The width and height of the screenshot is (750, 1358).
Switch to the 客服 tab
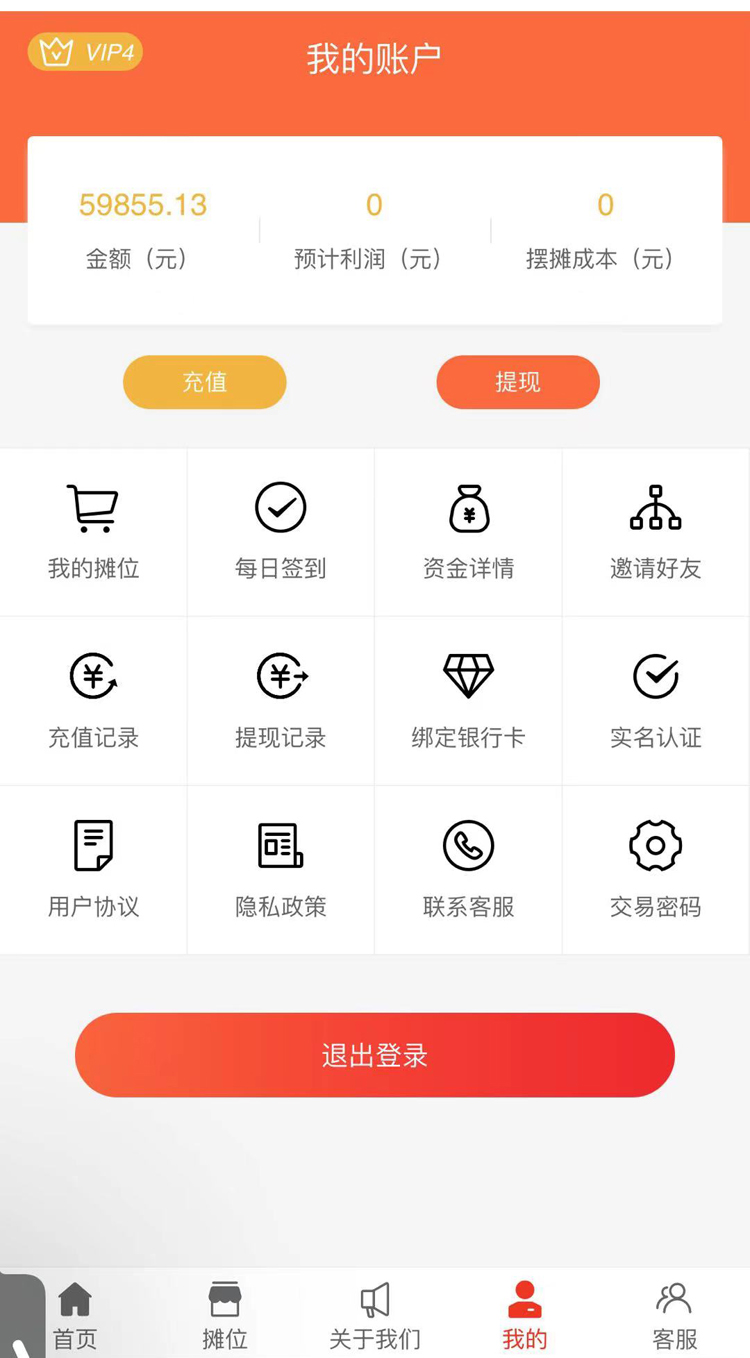point(674,1315)
